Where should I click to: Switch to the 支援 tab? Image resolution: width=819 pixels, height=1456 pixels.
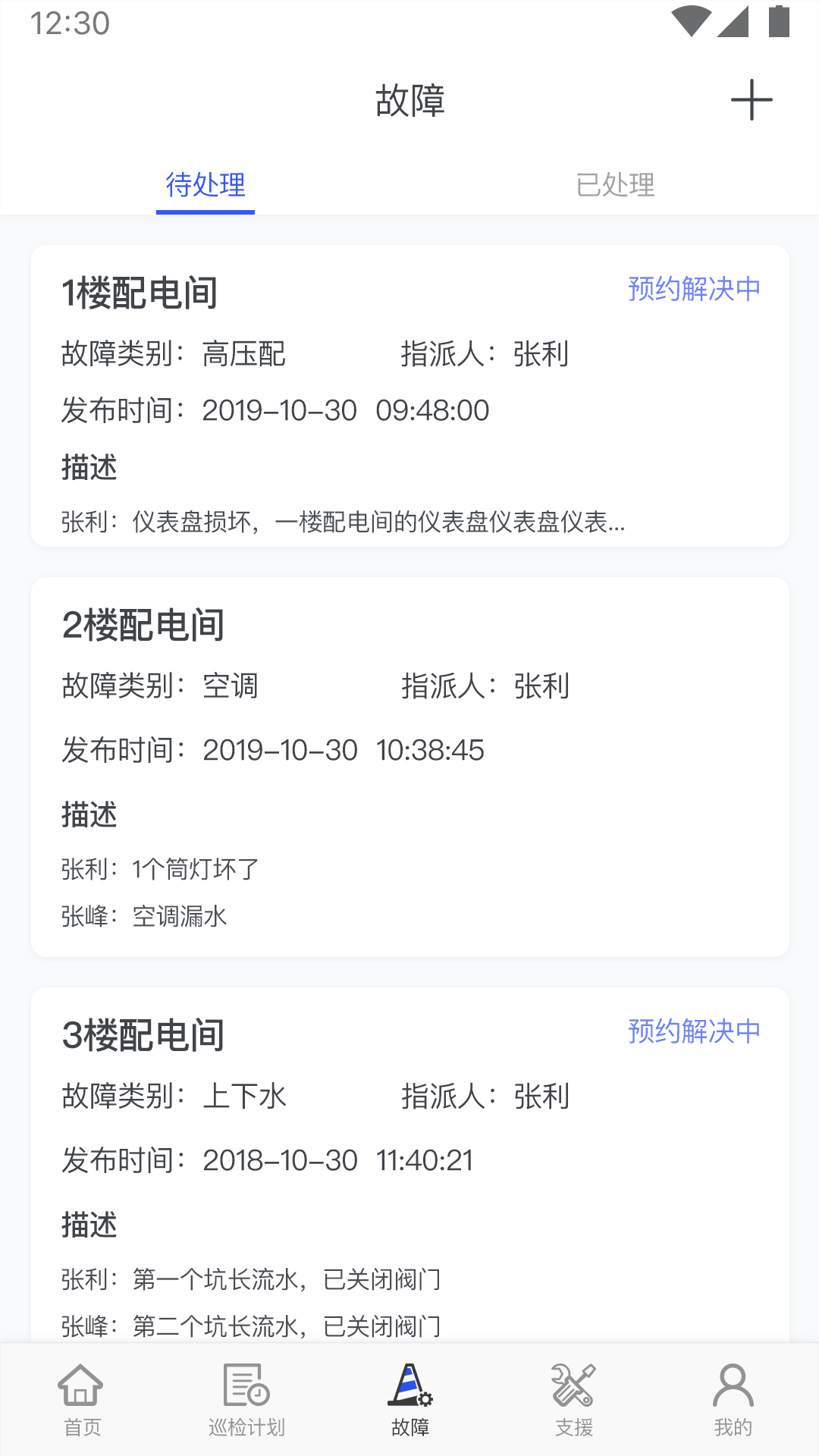click(x=574, y=1400)
